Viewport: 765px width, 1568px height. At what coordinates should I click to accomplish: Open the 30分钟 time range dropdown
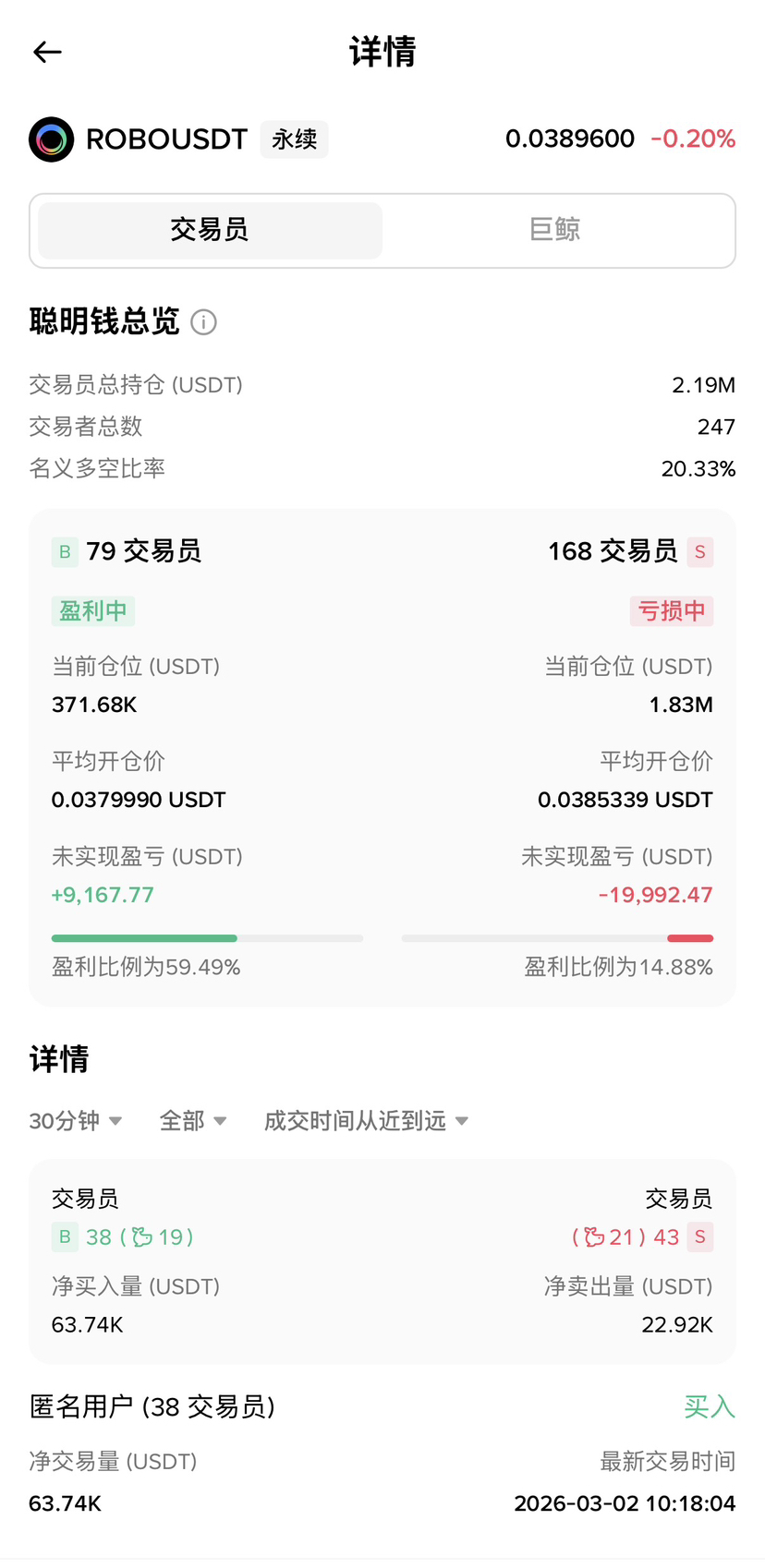click(x=75, y=1121)
